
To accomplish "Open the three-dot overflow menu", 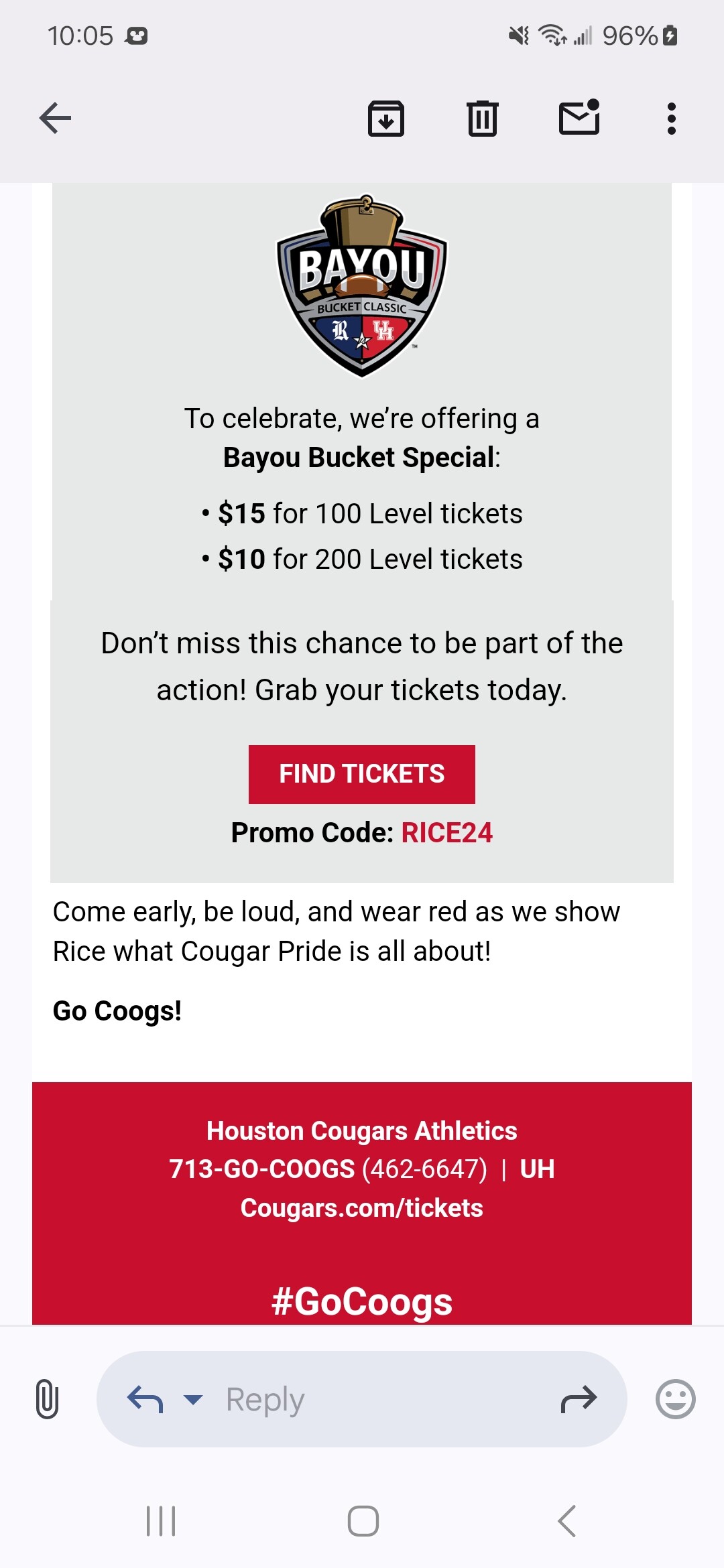I will tap(672, 119).
